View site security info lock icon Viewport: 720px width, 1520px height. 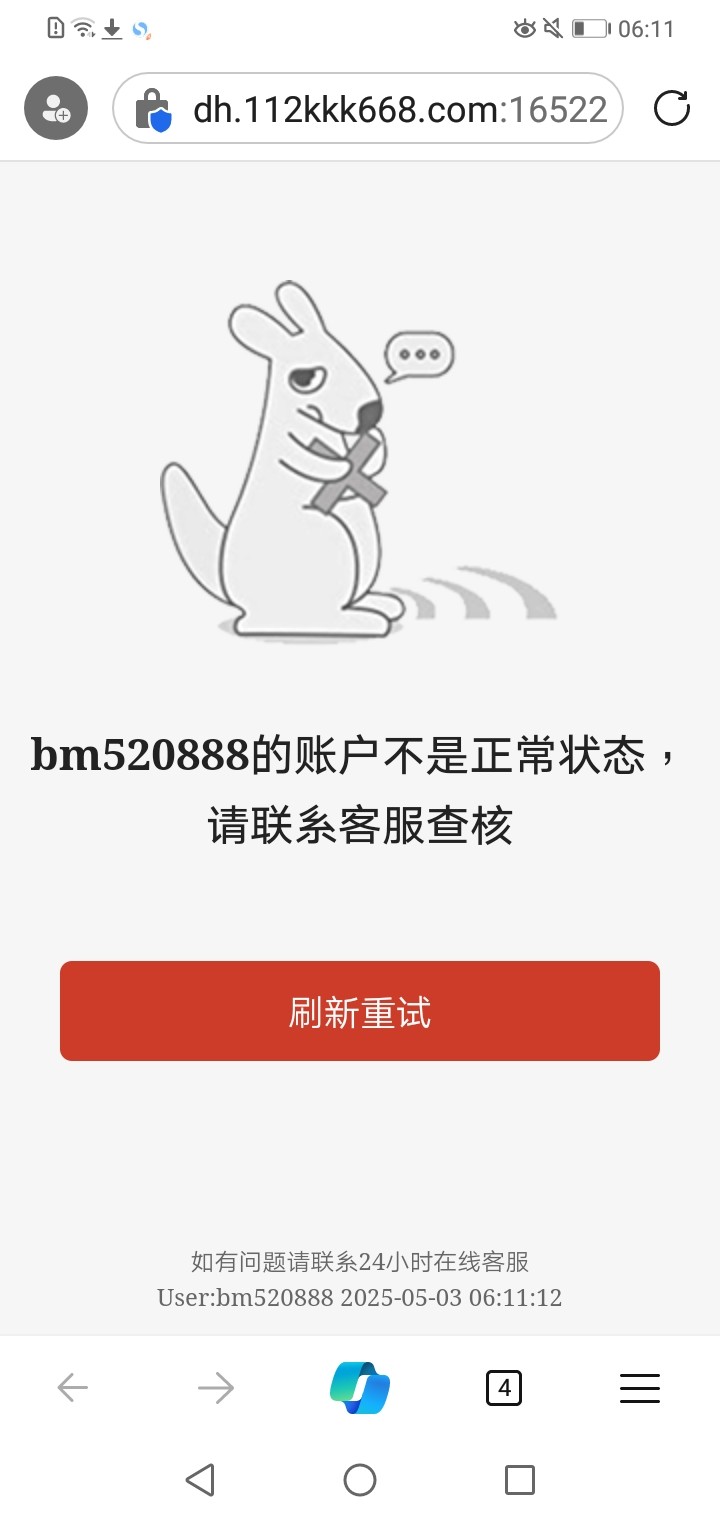point(153,110)
